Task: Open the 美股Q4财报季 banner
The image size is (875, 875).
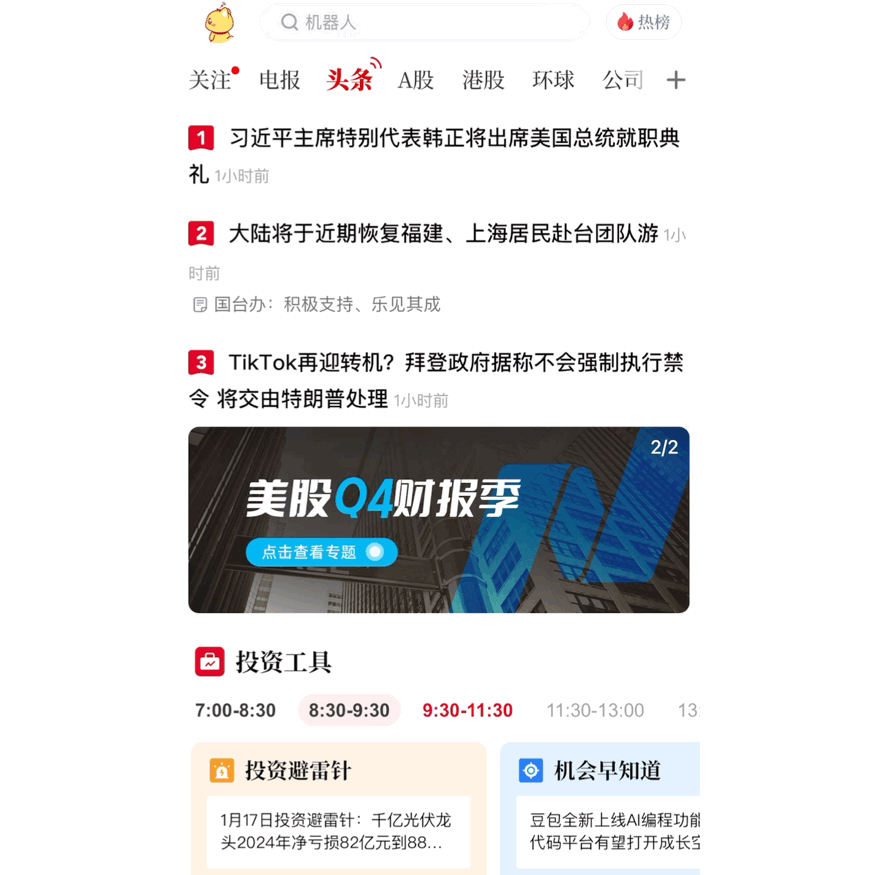Action: [x=438, y=519]
